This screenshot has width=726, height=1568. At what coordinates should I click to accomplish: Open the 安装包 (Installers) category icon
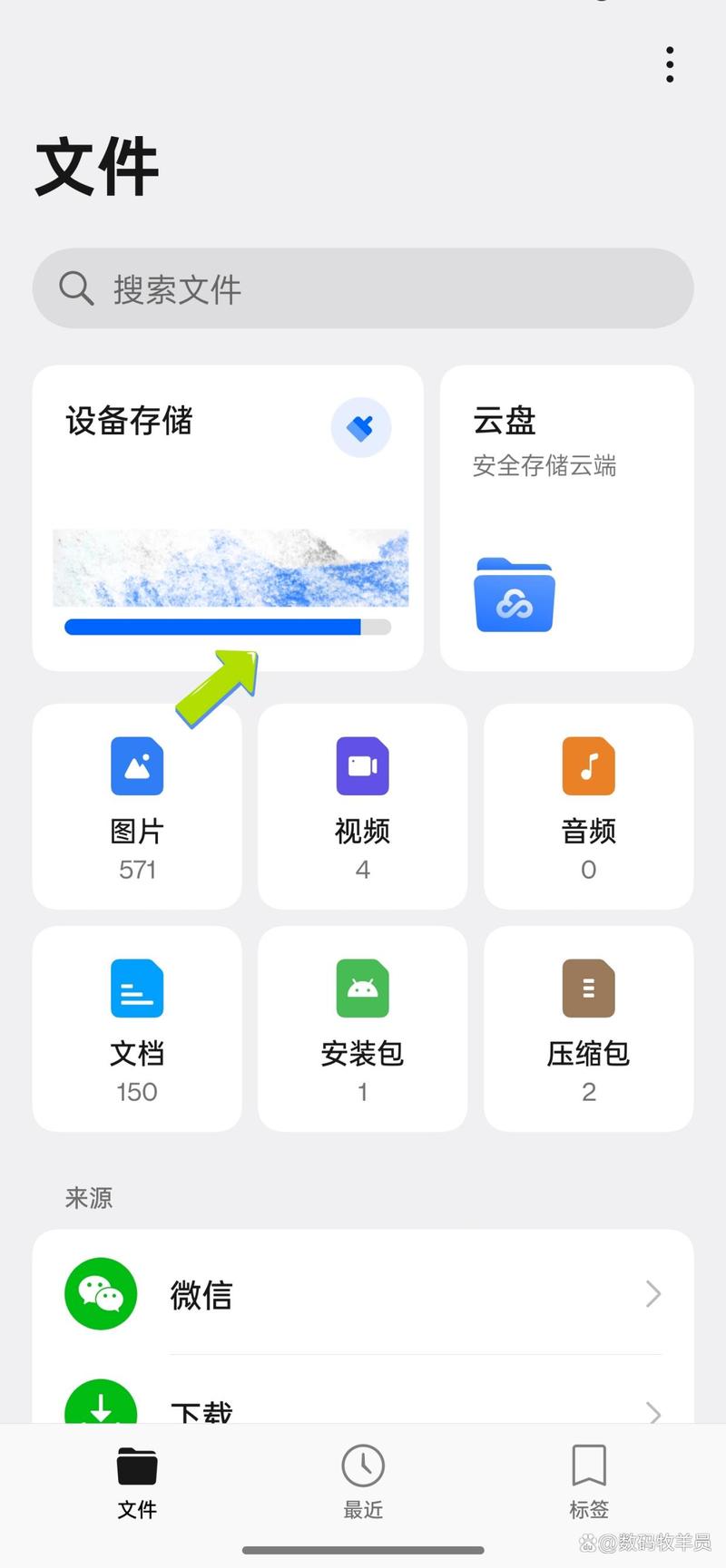(x=362, y=989)
